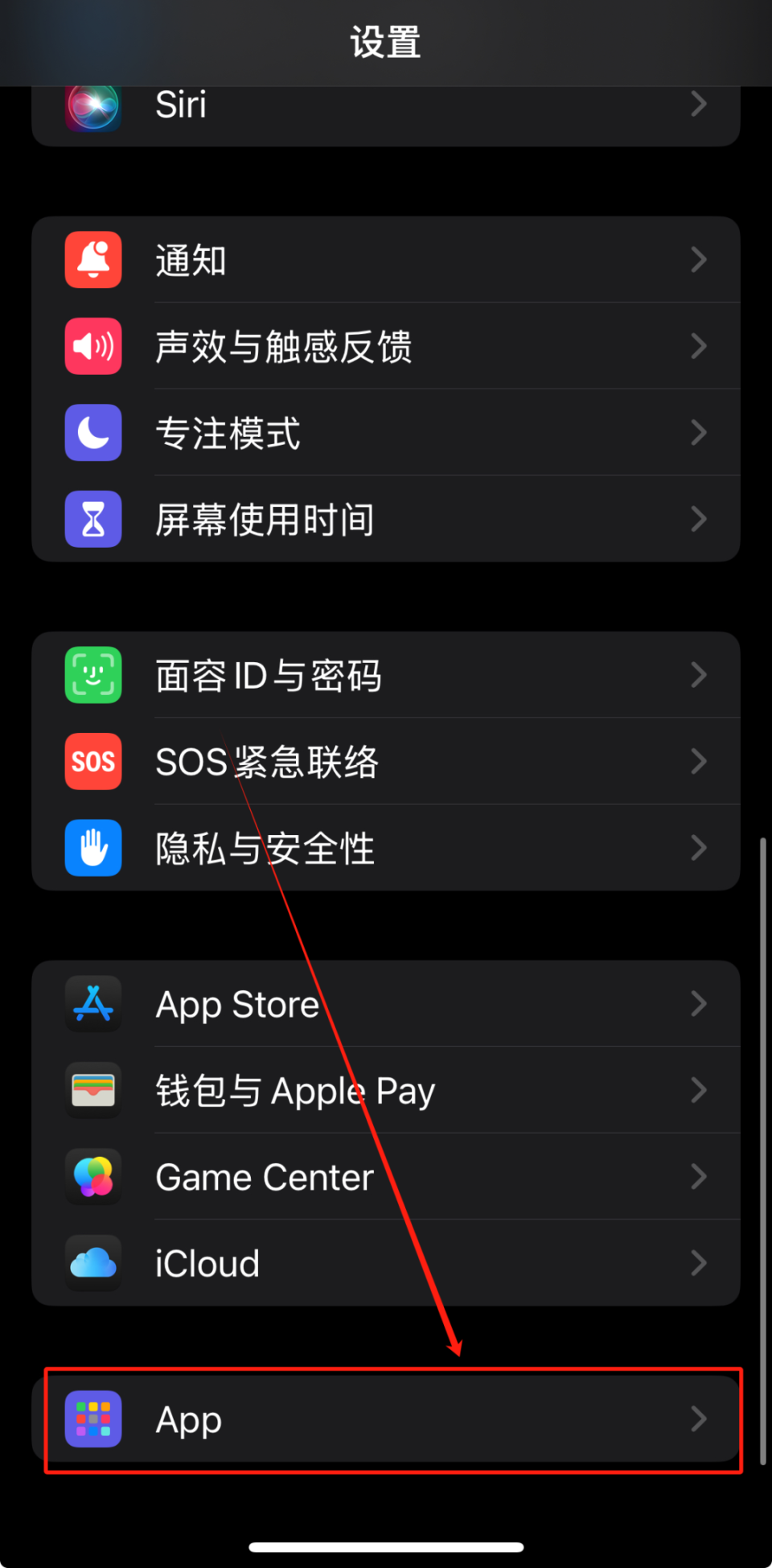Open Game Center settings
This screenshot has width=772, height=1568.
tap(386, 1177)
